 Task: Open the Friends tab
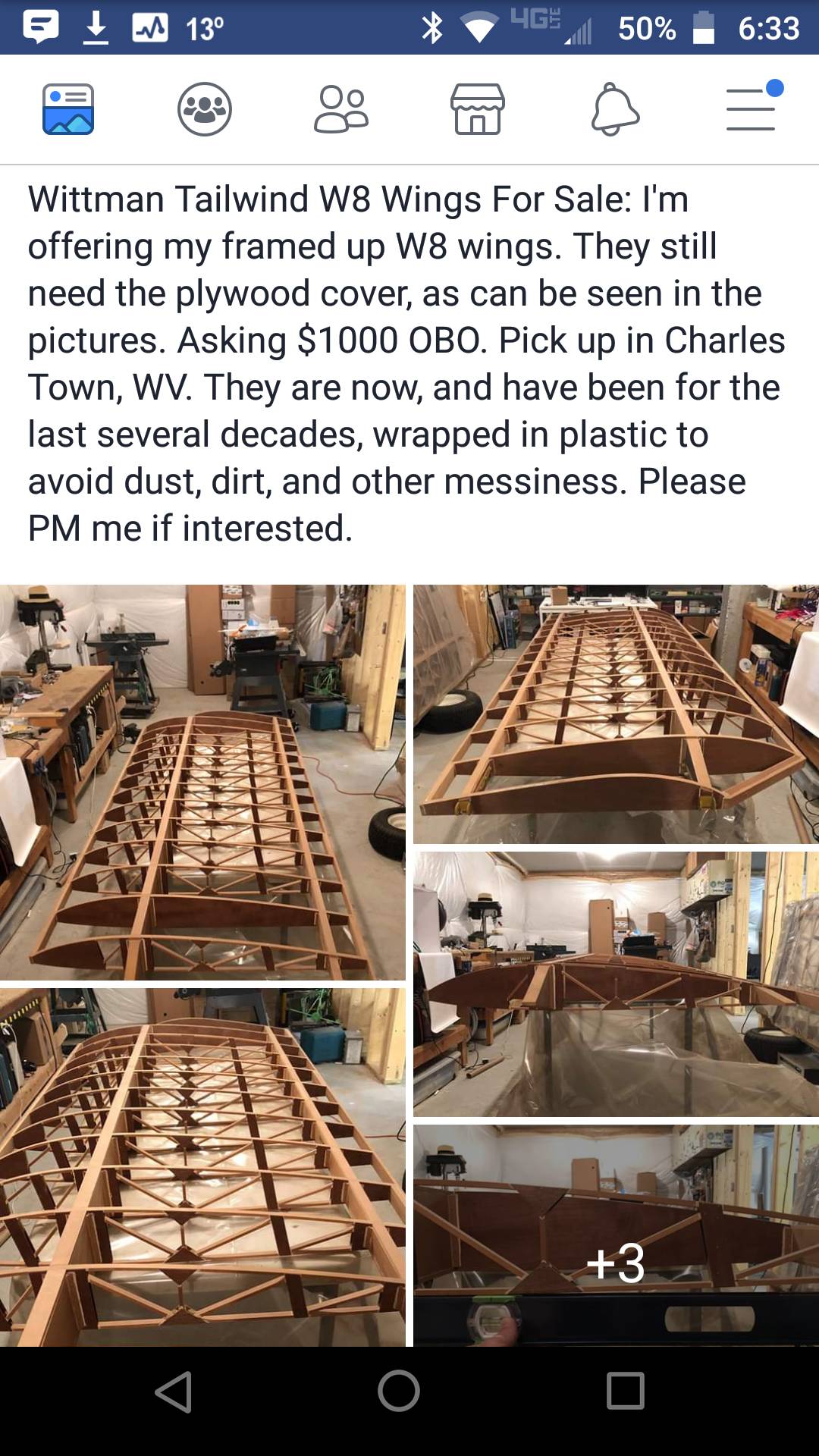[341, 109]
